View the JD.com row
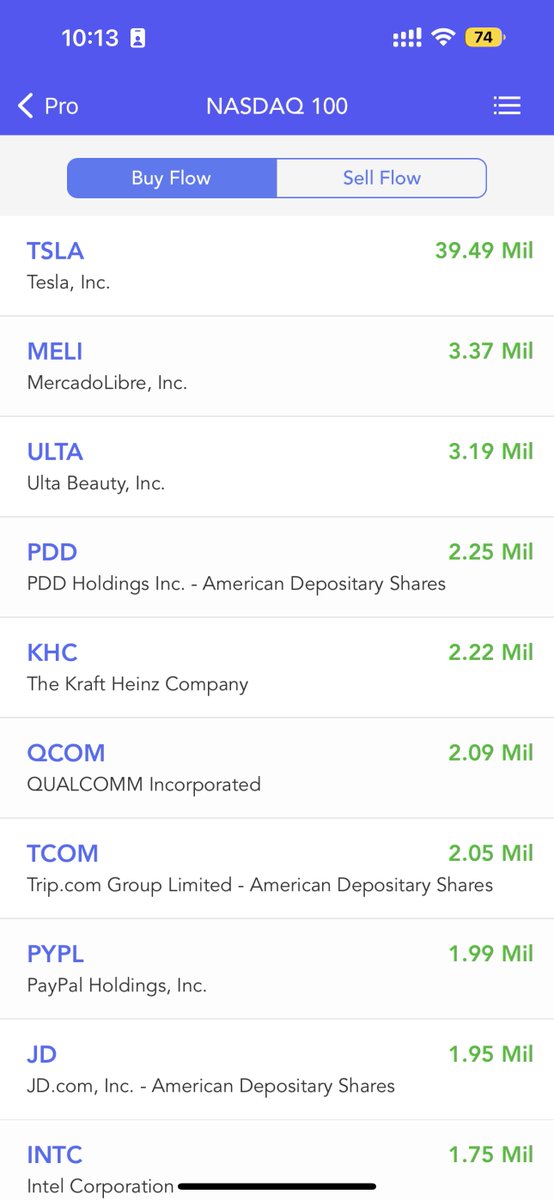 pyautogui.click(x=277, y=1070)
